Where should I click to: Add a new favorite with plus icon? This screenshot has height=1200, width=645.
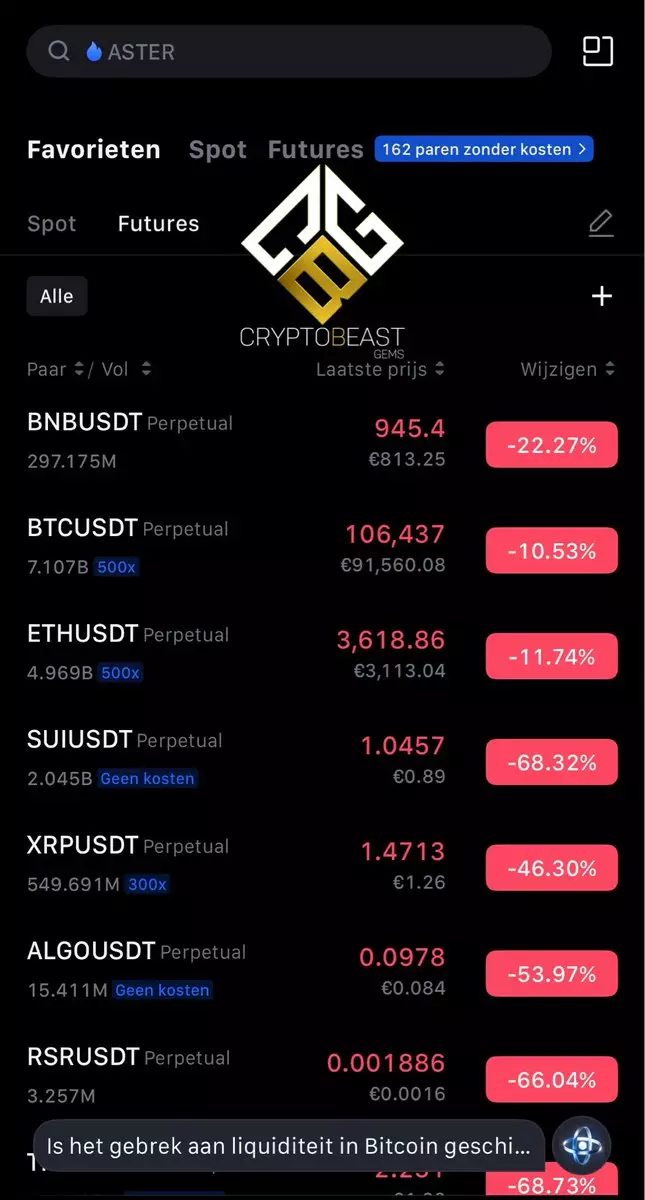point(601,296)
